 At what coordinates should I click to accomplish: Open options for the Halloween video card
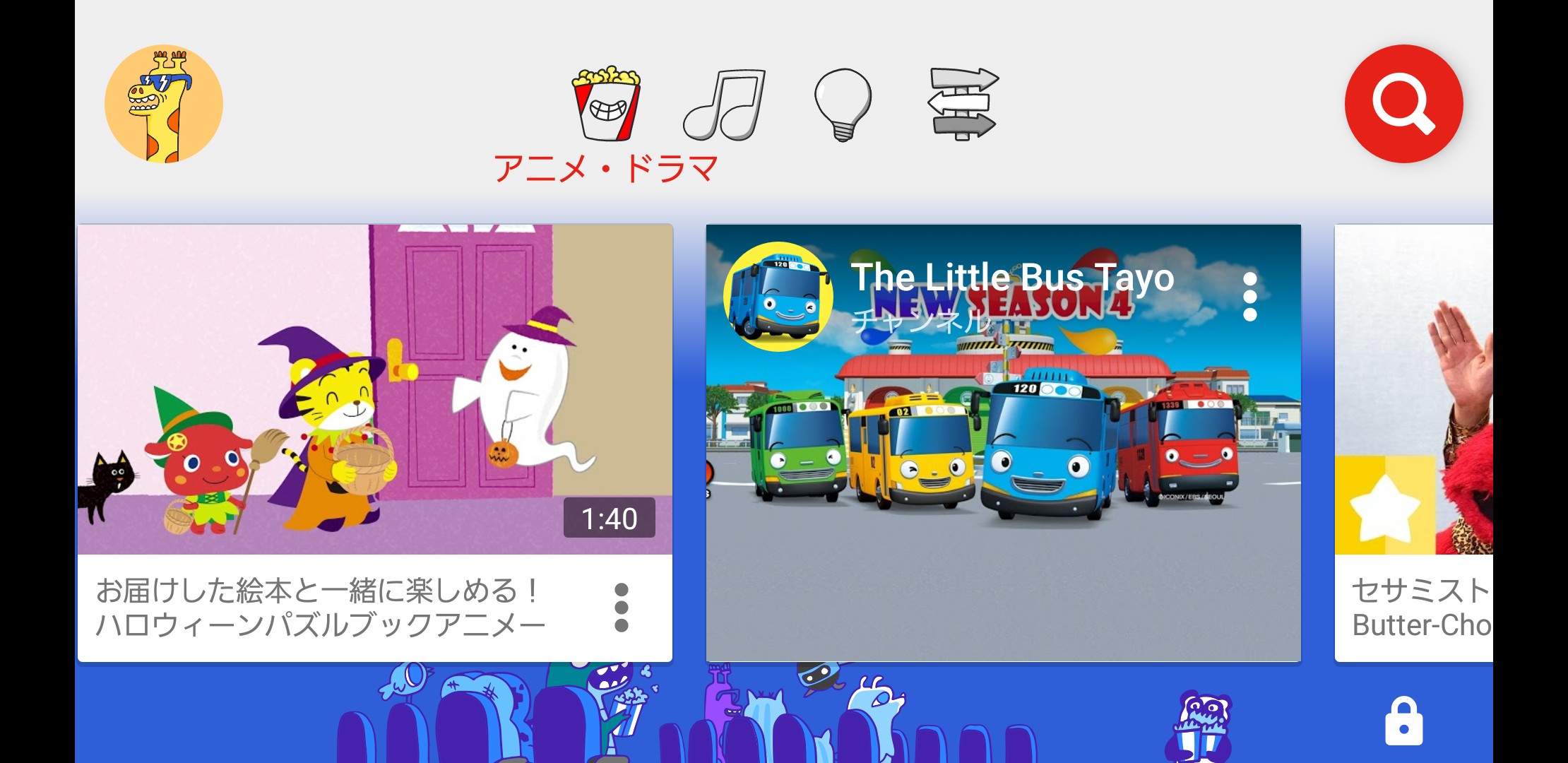click(622, 608)
